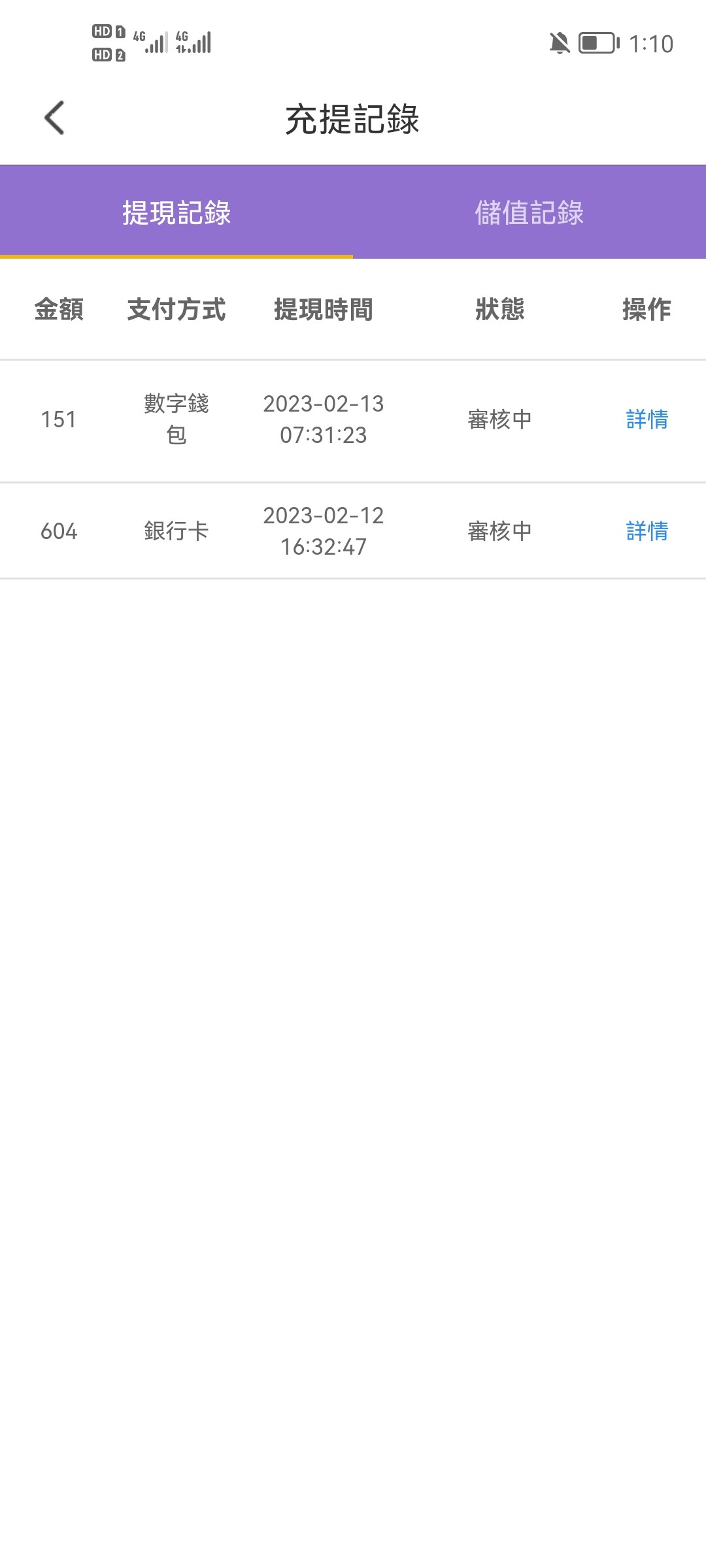Open 詳情 for the 151 withdrawal
Viewport: 706px width, 1568px height.
click(x=646, y=421)
